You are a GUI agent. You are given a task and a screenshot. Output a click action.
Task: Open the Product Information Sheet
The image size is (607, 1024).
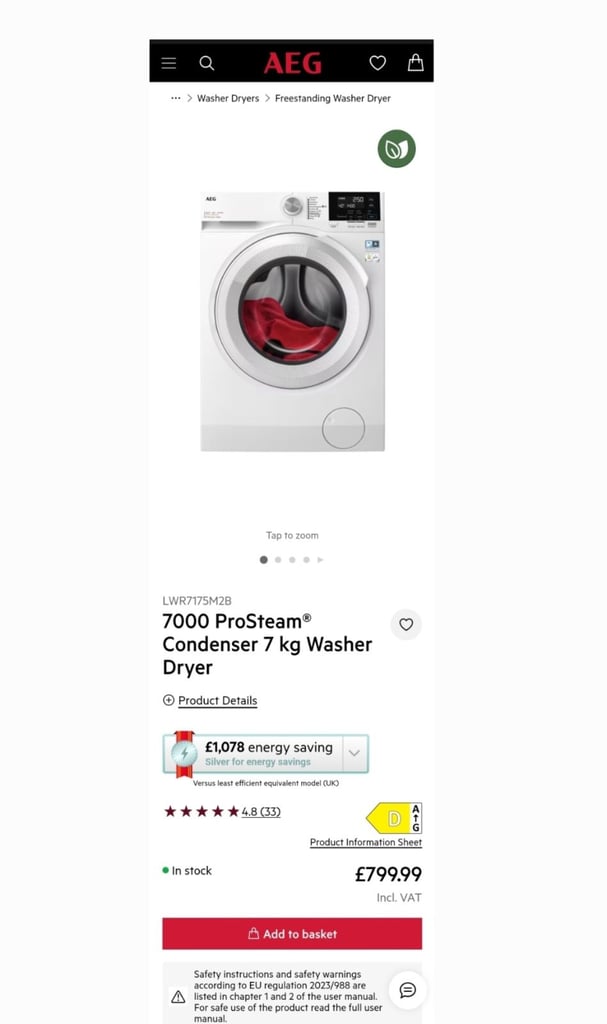coord(366,842)
